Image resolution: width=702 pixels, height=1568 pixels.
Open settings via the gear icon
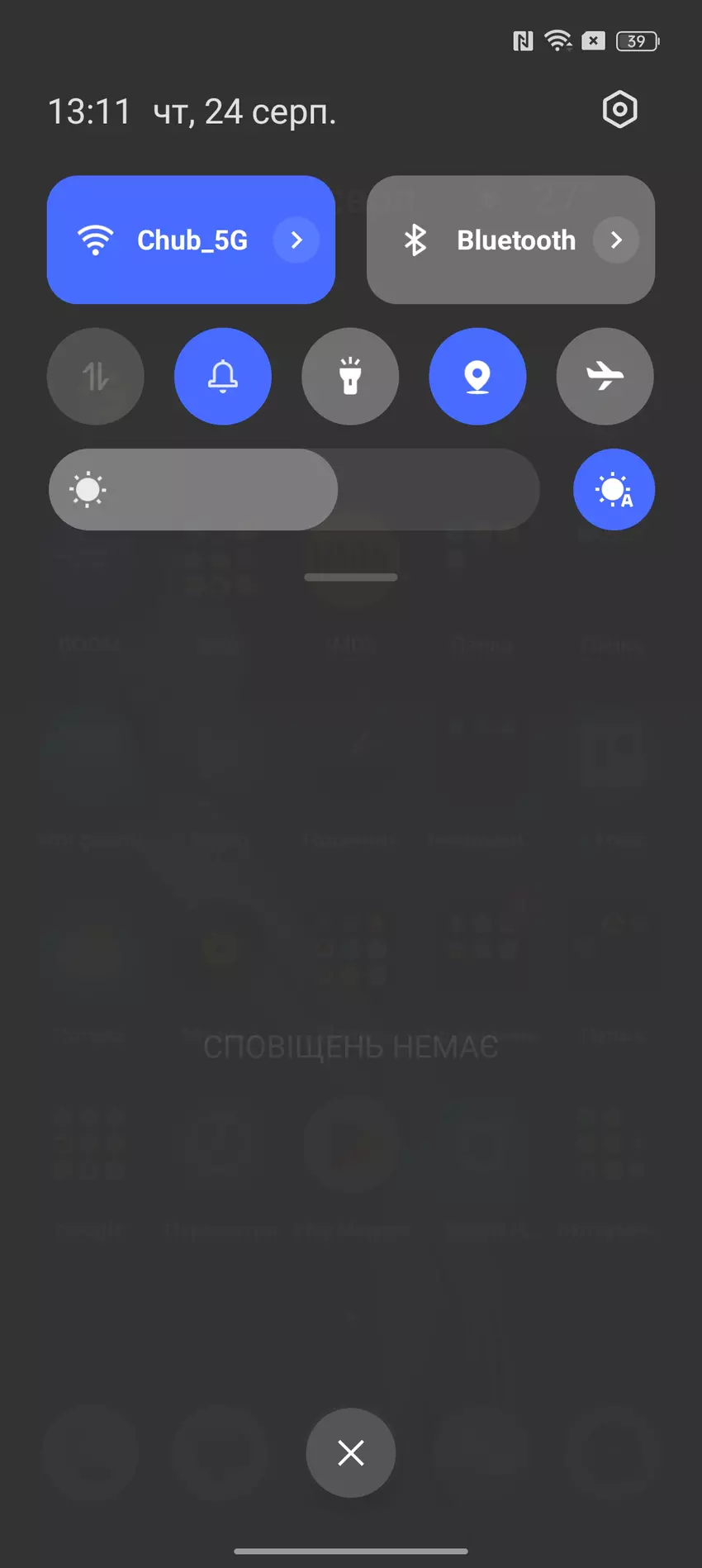[x=619, y=110]
